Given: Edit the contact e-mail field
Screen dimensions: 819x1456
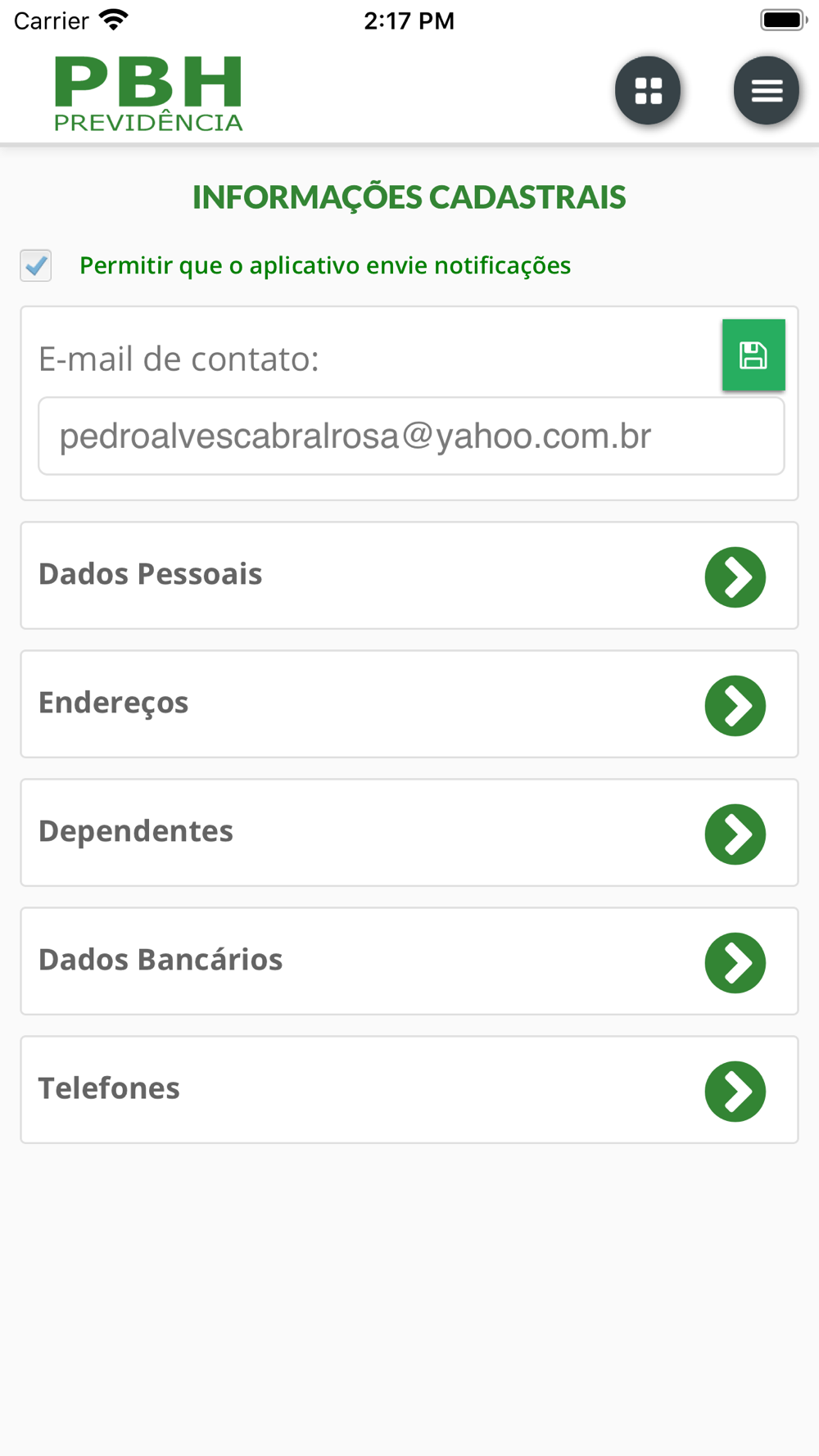Looking at the screenshot, I should [411, 436].
